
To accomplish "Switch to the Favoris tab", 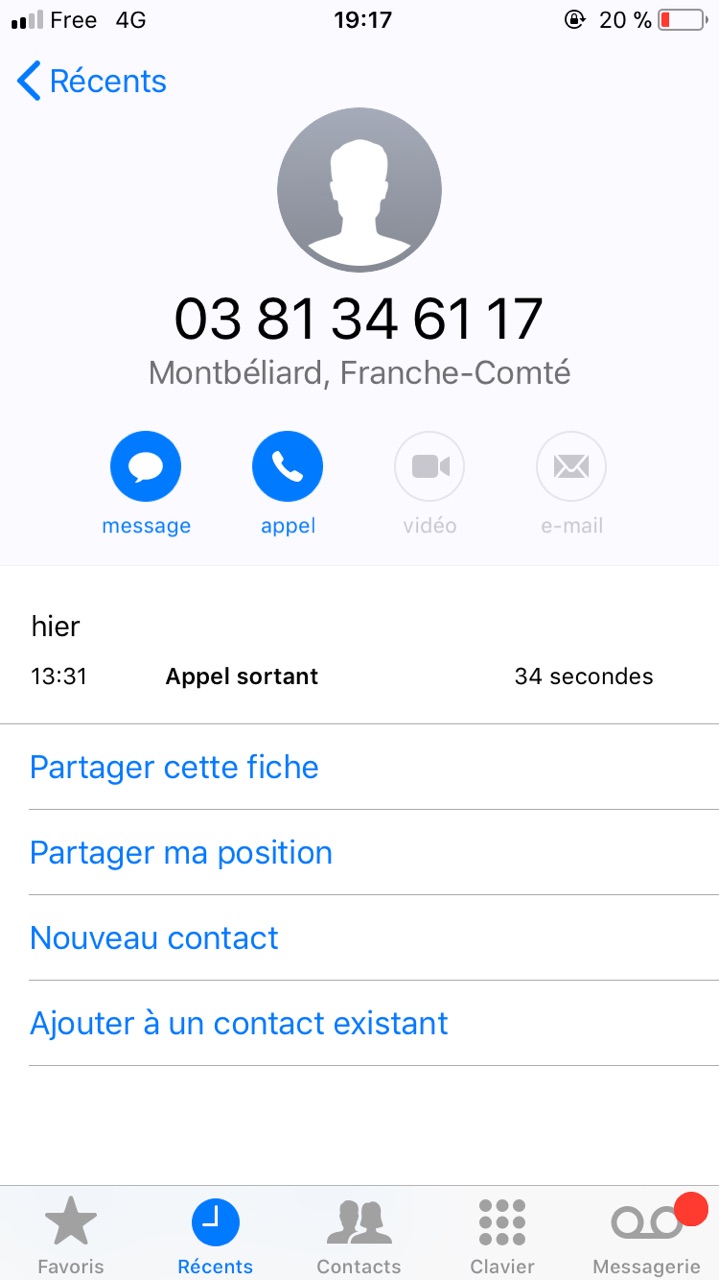I will click(x=71, y=1235).
